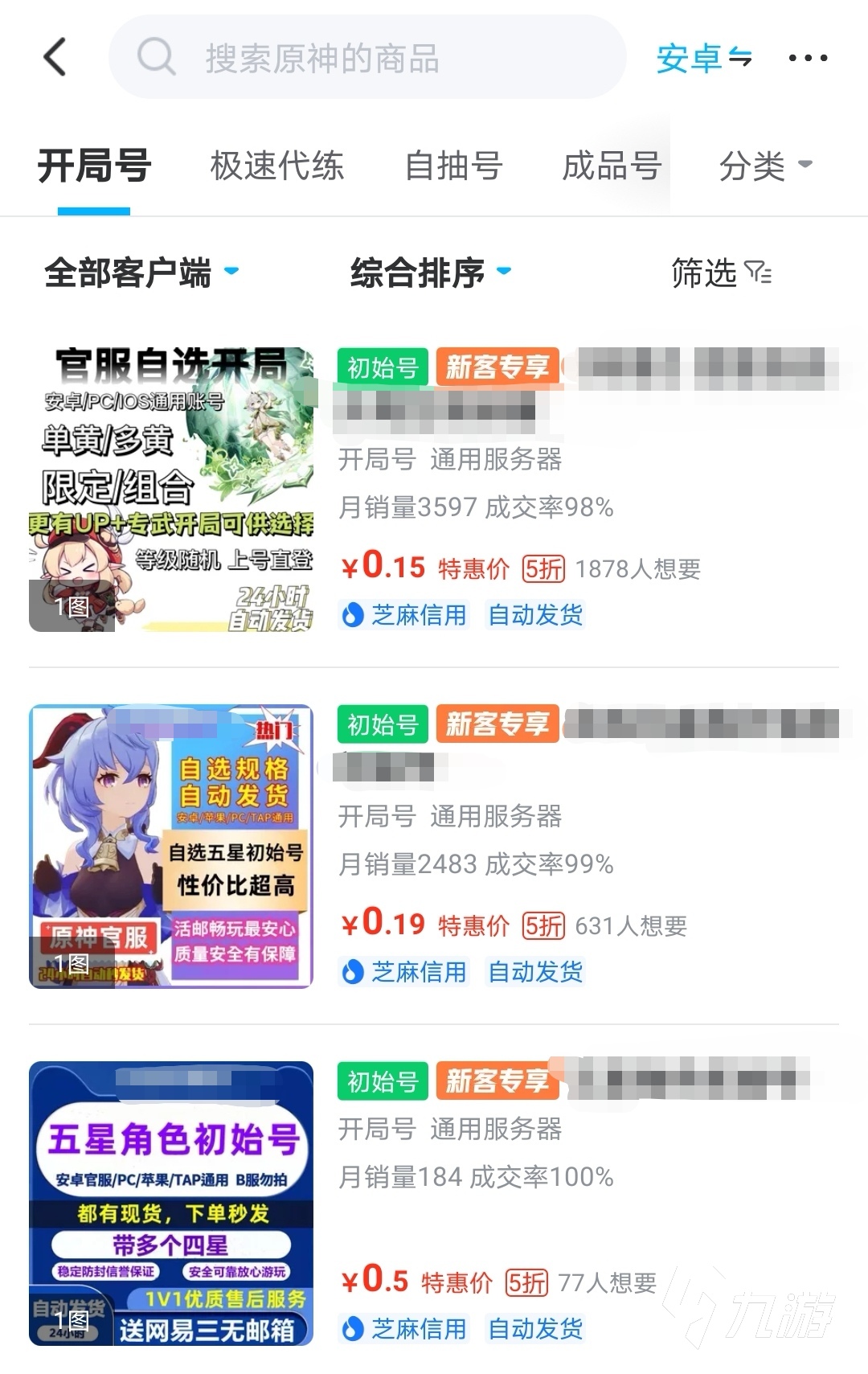Switch to the 成品号 tab

[612, 166]
